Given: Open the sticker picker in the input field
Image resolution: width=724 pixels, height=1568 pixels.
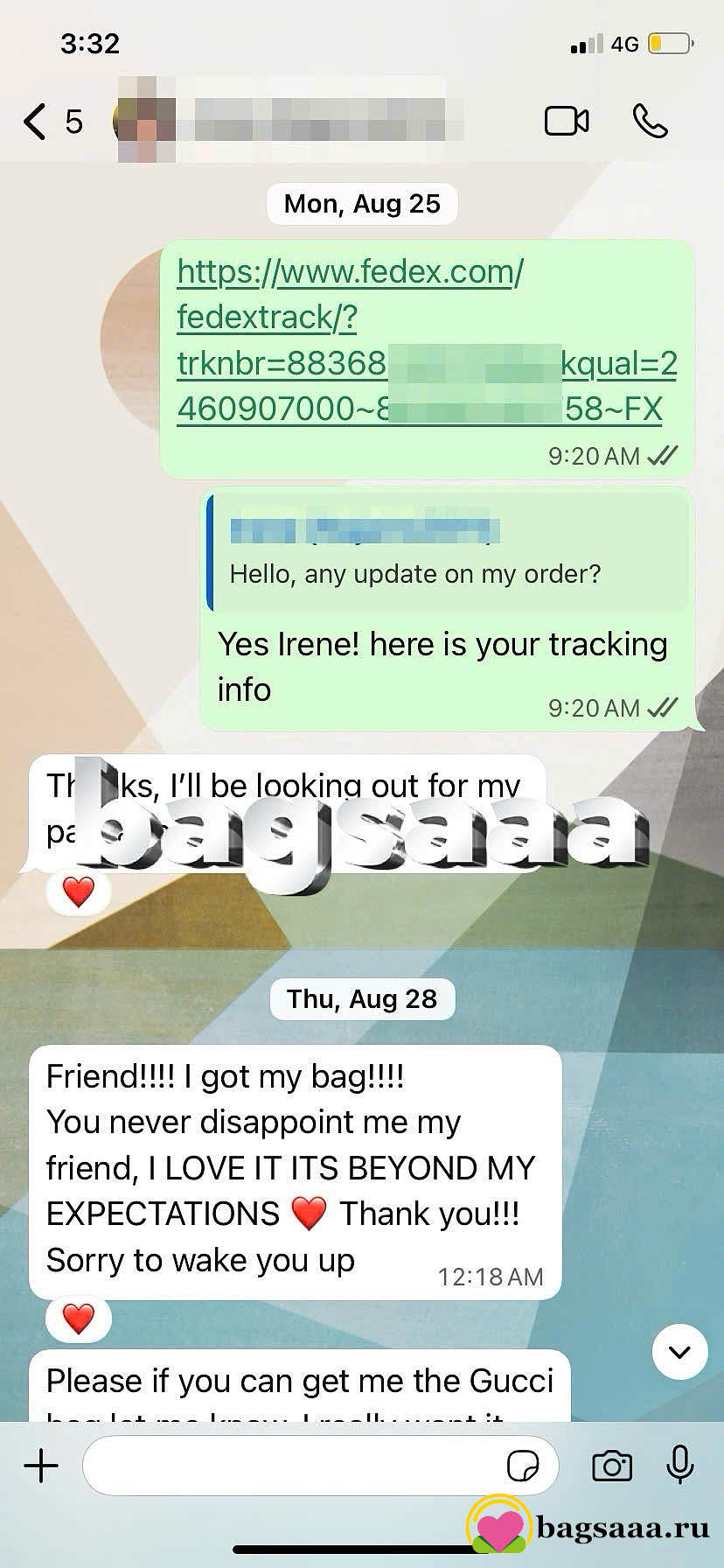Looking at the screenshot, I should [x=523, y=1465].
